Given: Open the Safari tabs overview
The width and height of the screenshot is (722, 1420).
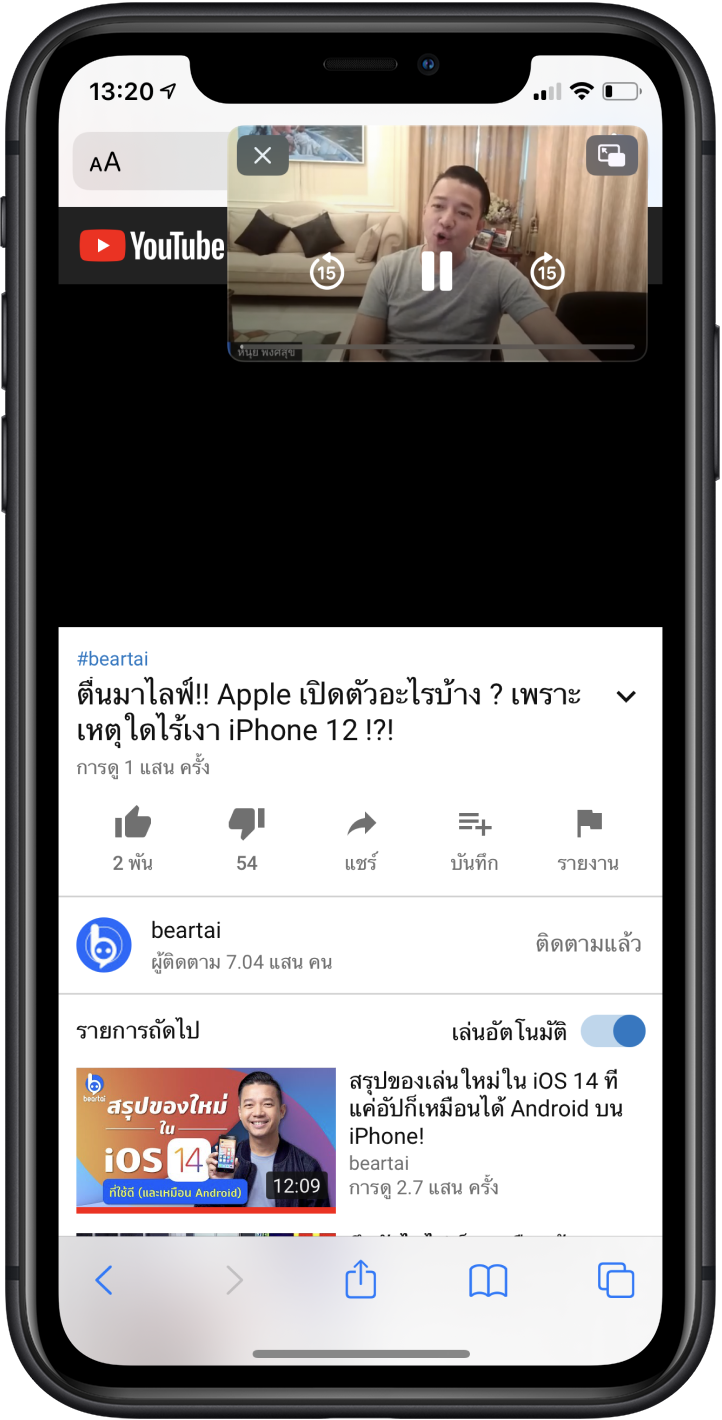Looking at the screenshot, I should click(616, 1280).
